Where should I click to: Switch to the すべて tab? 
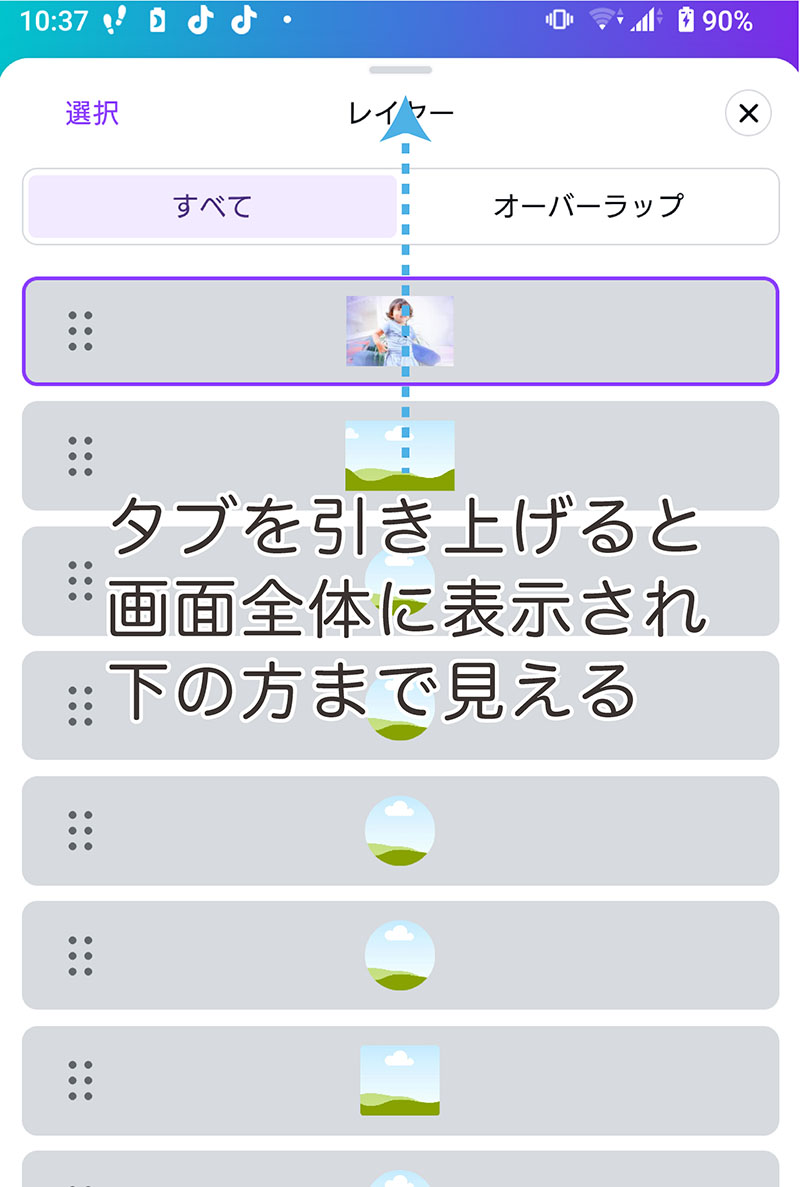(212, 206)
